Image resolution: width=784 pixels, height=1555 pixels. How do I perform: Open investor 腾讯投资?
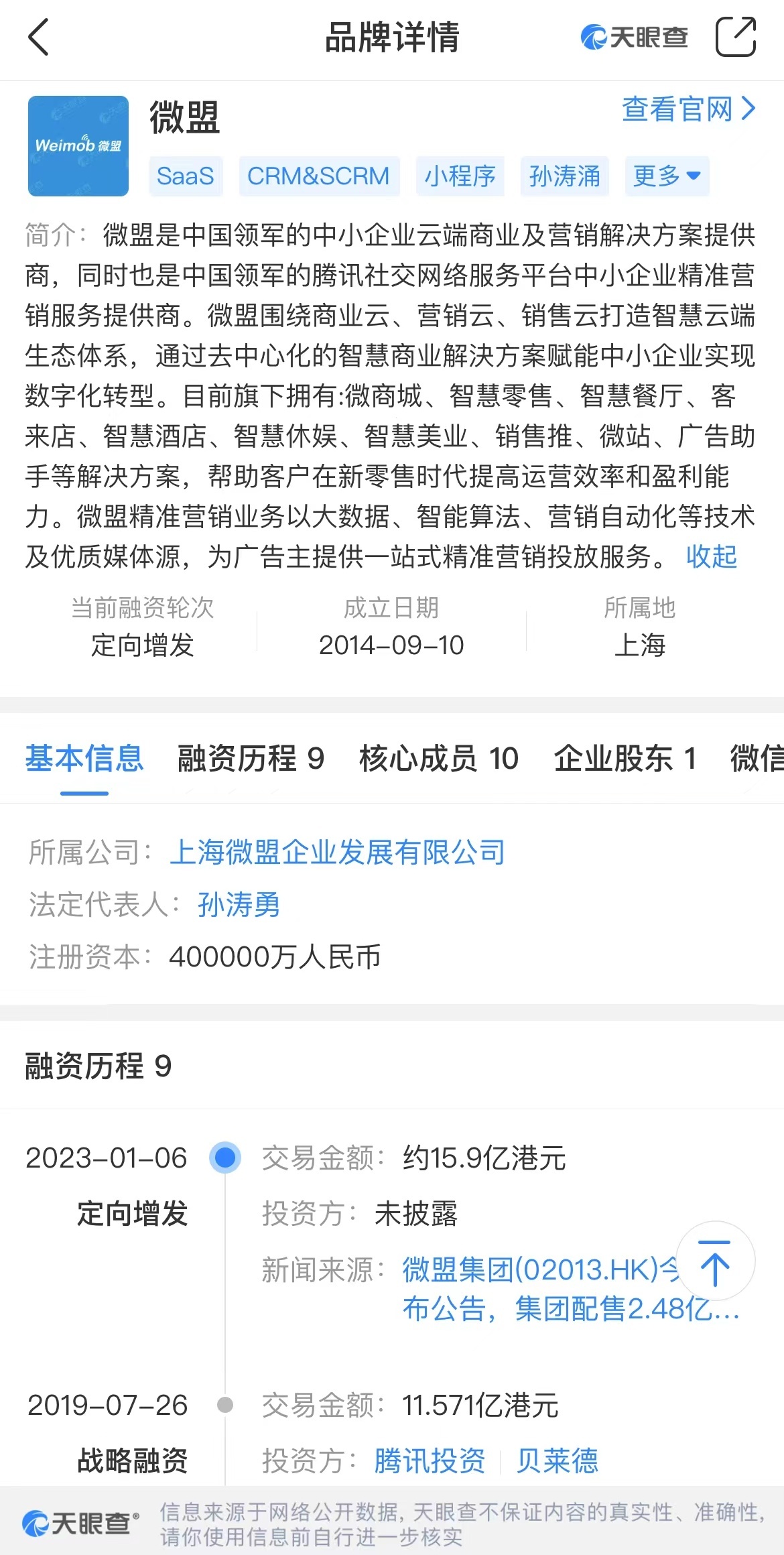[x=430, y=1461]
